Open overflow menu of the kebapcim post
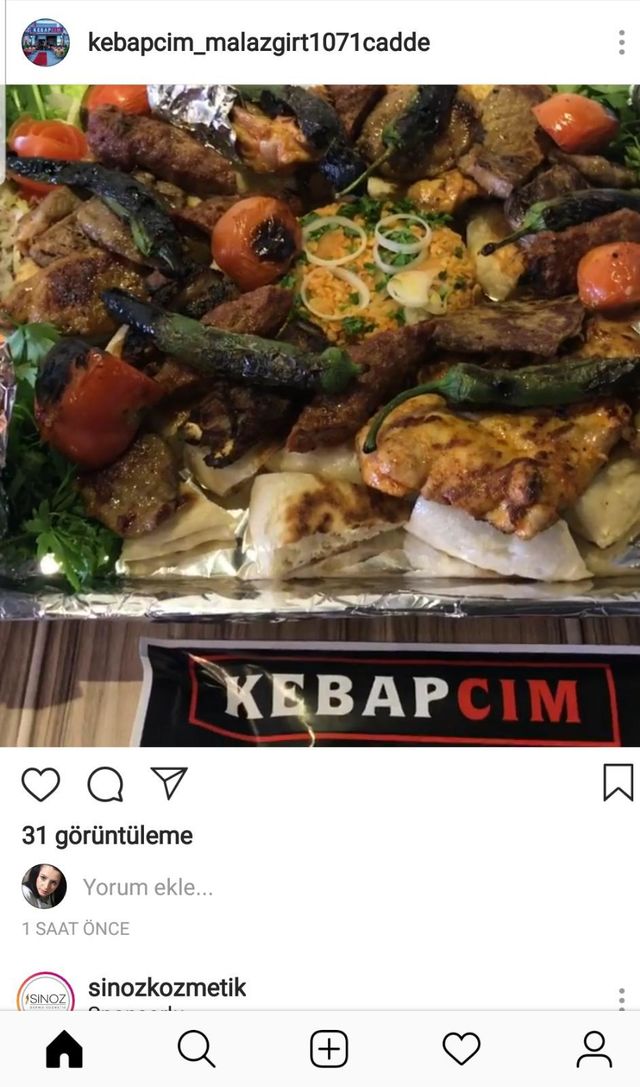640x1087 pixels. point(621,42)
